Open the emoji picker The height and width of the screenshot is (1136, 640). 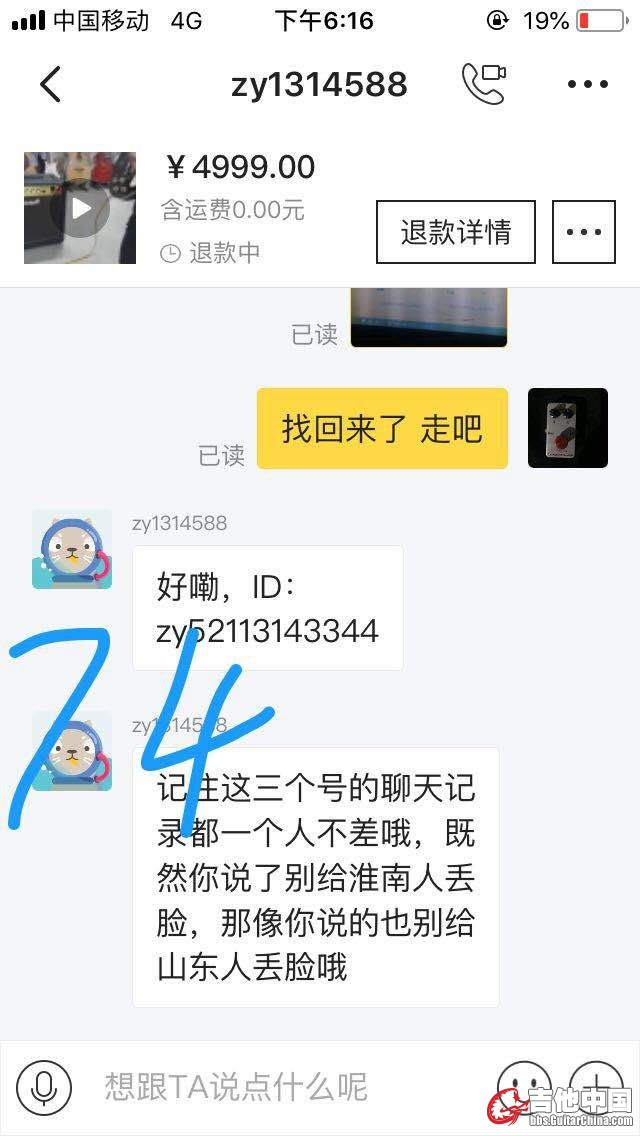tap(524, 1085)
